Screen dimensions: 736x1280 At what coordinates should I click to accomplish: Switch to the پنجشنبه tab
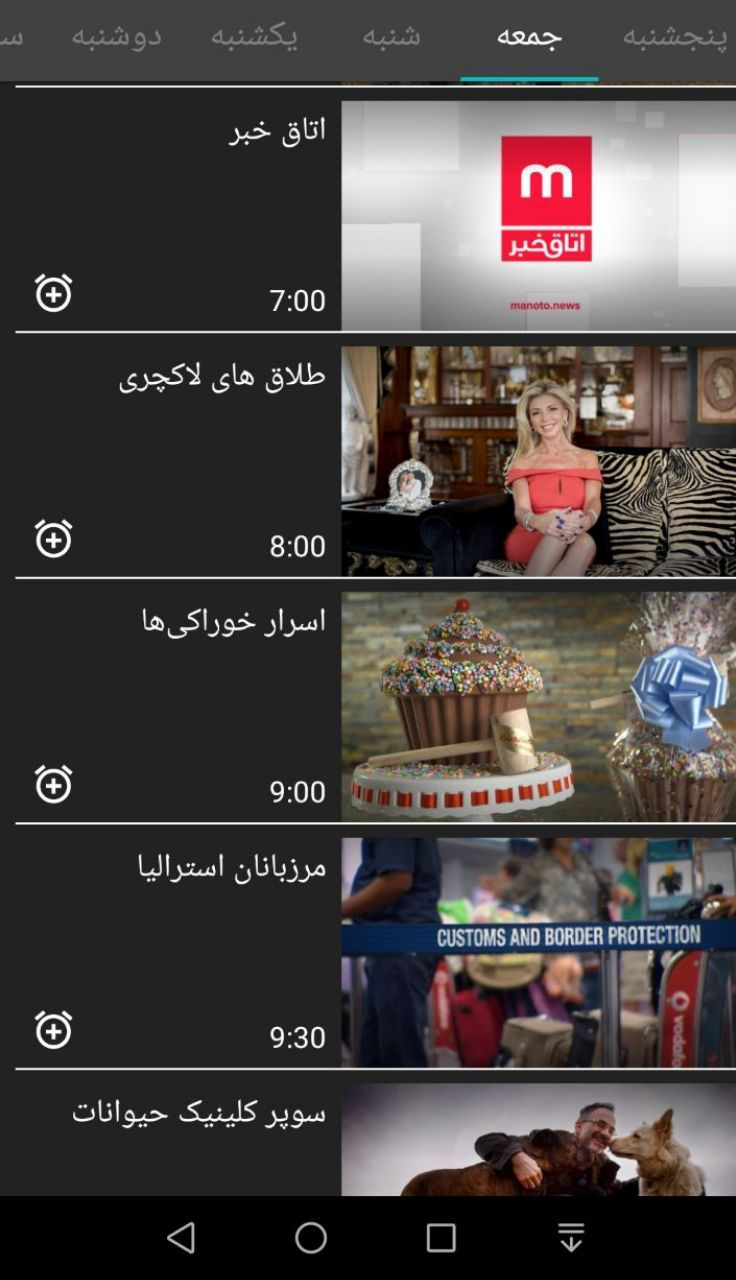(673, 37)
